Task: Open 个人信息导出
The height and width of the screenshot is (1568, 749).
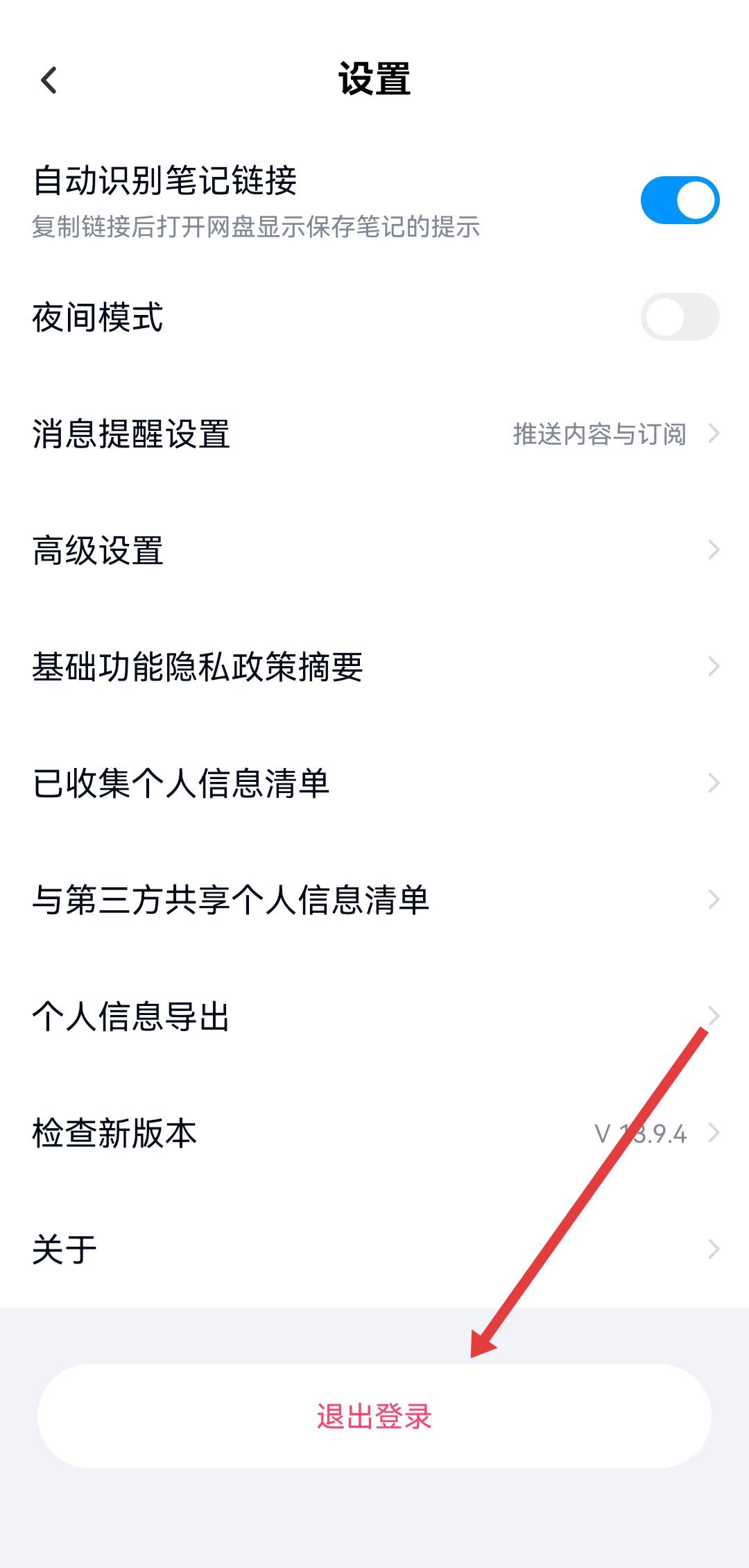Action: tap(374, 1017)
